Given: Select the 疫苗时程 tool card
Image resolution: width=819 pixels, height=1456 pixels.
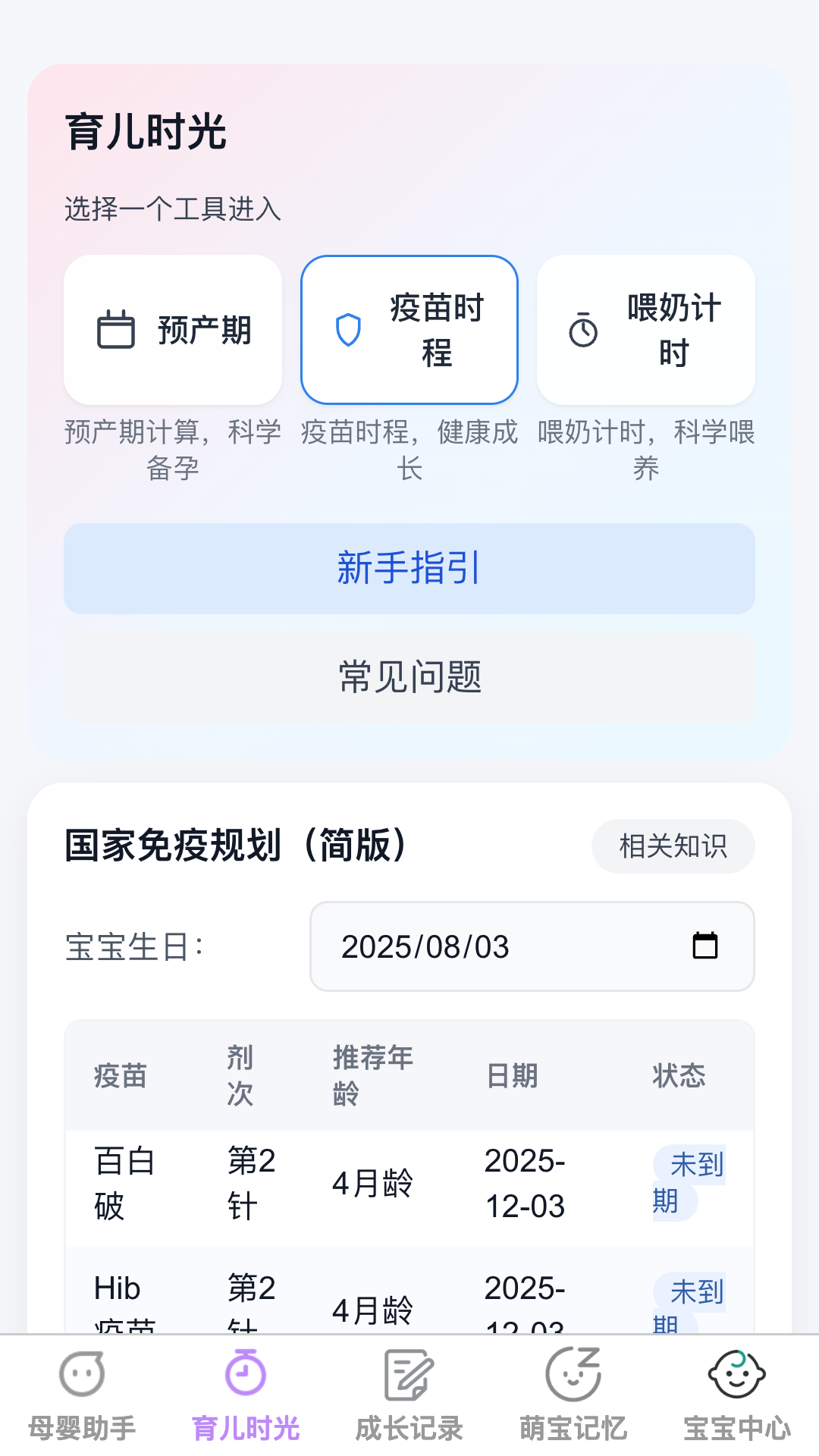Looking at the screenshot, I should (409, 330).
